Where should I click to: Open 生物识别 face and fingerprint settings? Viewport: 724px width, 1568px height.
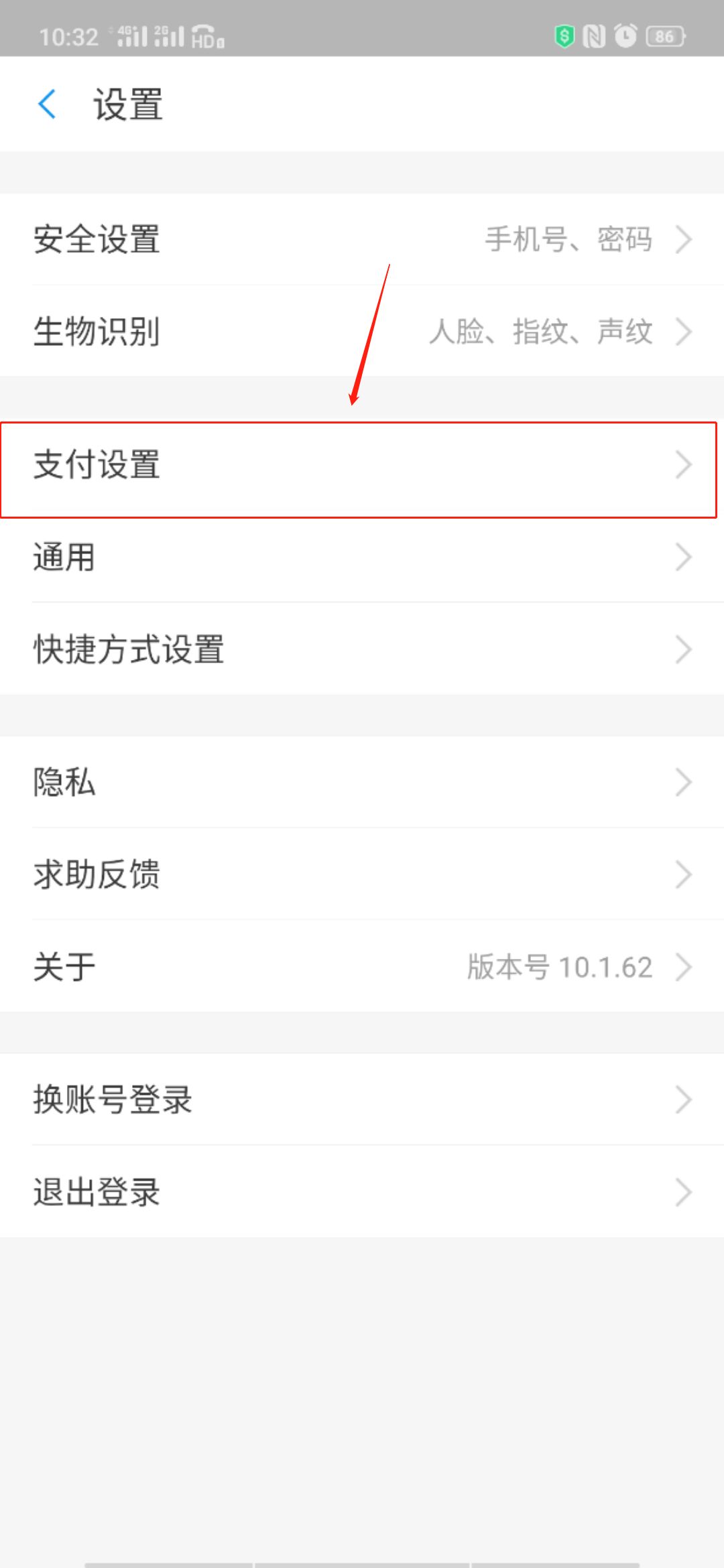pyautogui.click(x=362, y=331)
